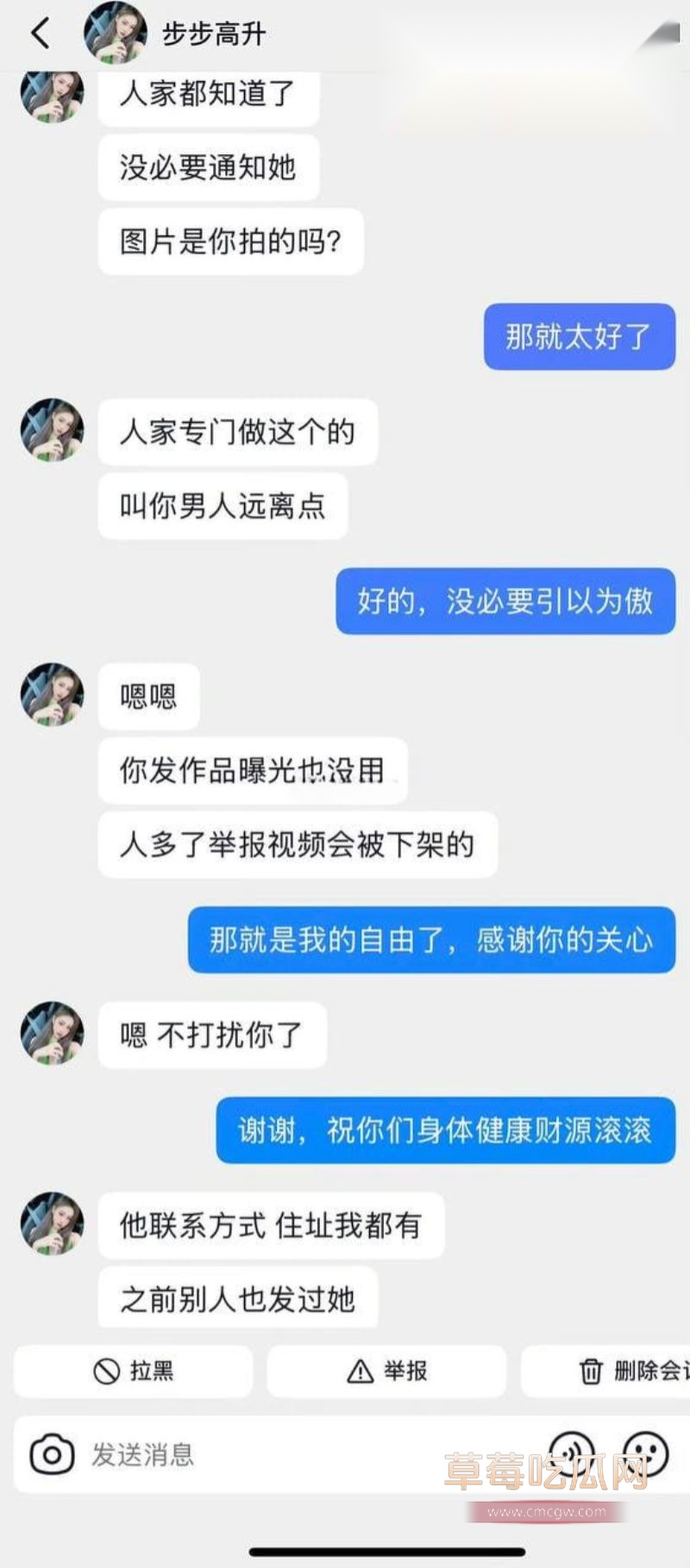The width and height of the screenshot is (690, 1568).
Task: Select the back arrow at top left
Action: (38, 31)
